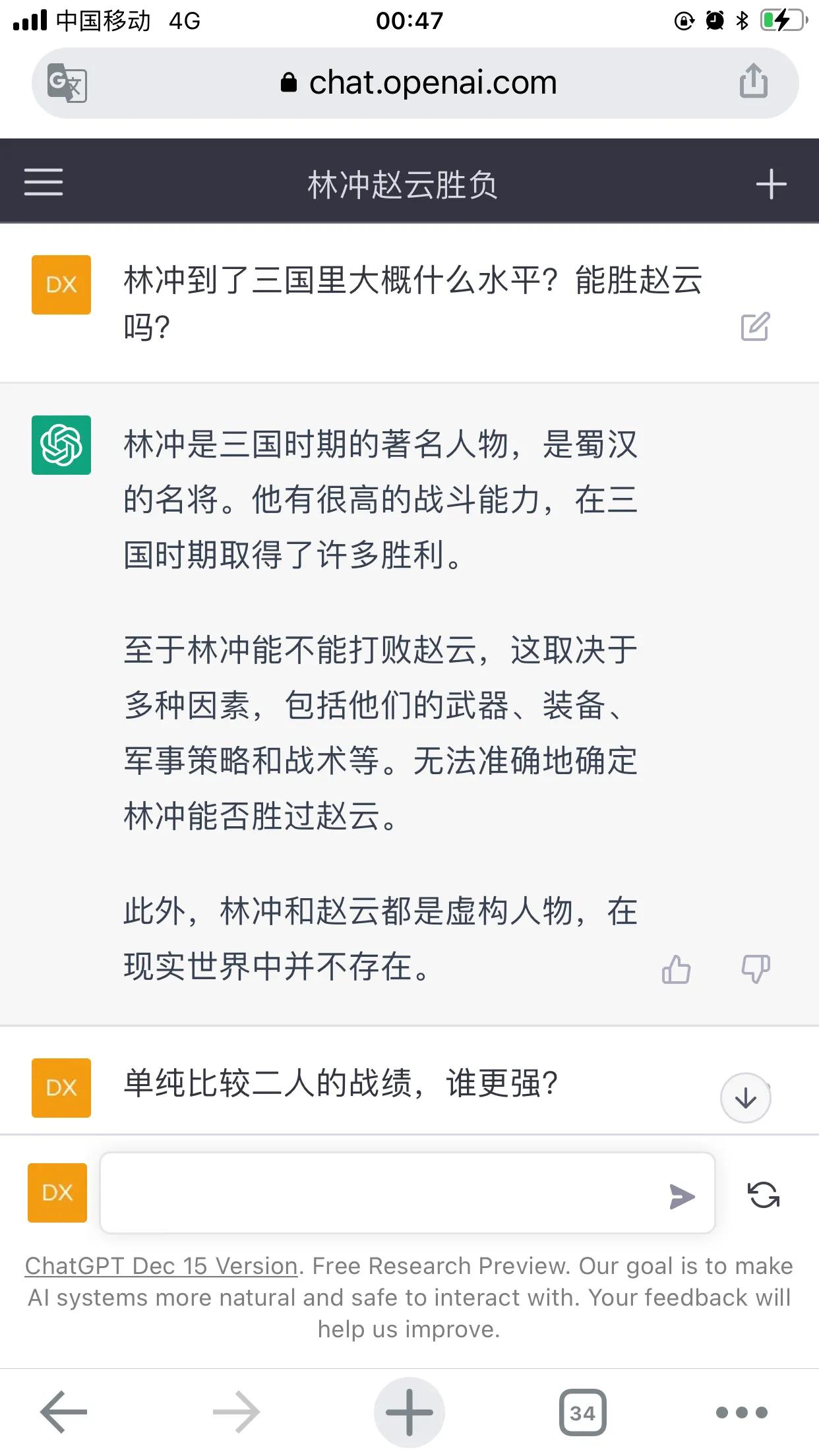Jump to bottom with the down arrow
Image resolution: width=819 pixels, height=1456 pixels.
click(745, 1098)
